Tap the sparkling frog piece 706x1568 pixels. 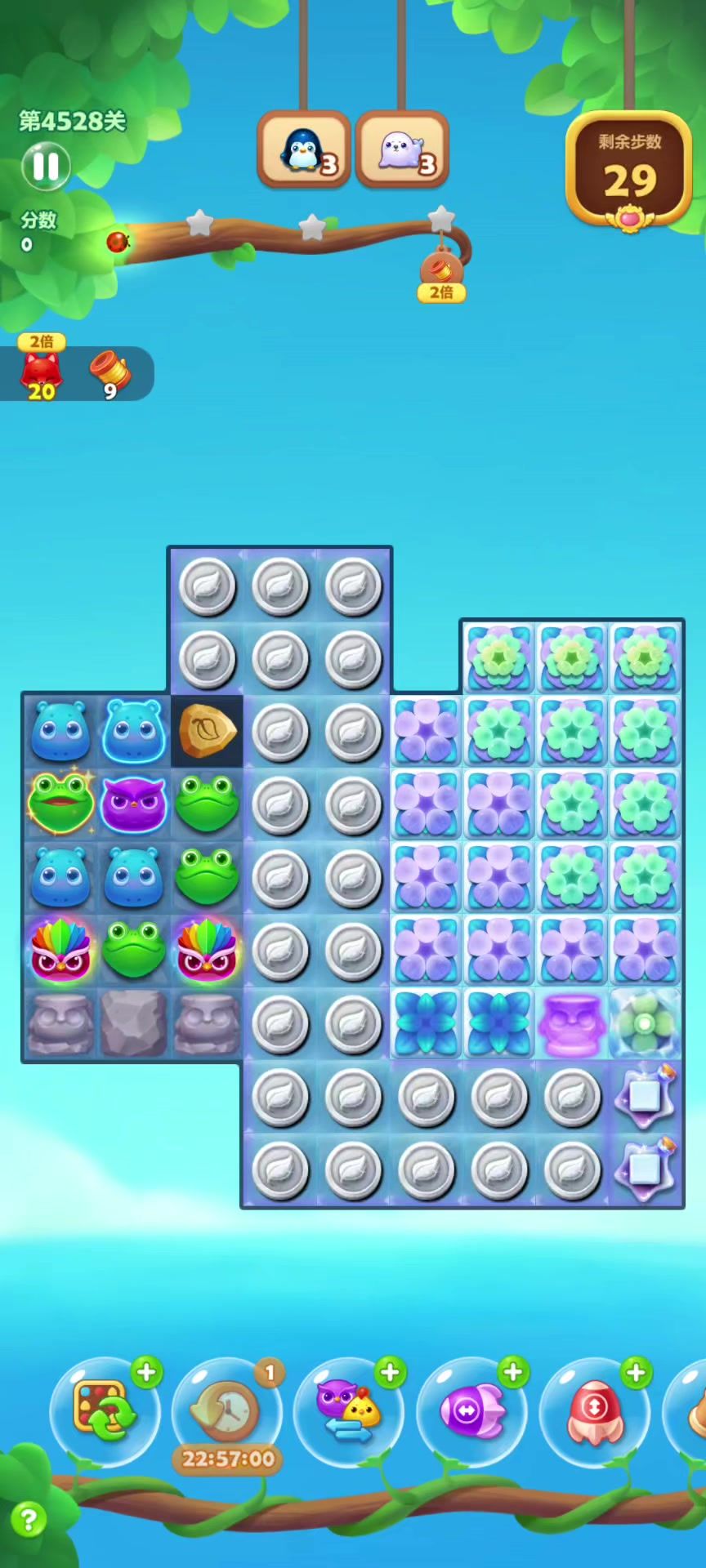tap(60, 804)
